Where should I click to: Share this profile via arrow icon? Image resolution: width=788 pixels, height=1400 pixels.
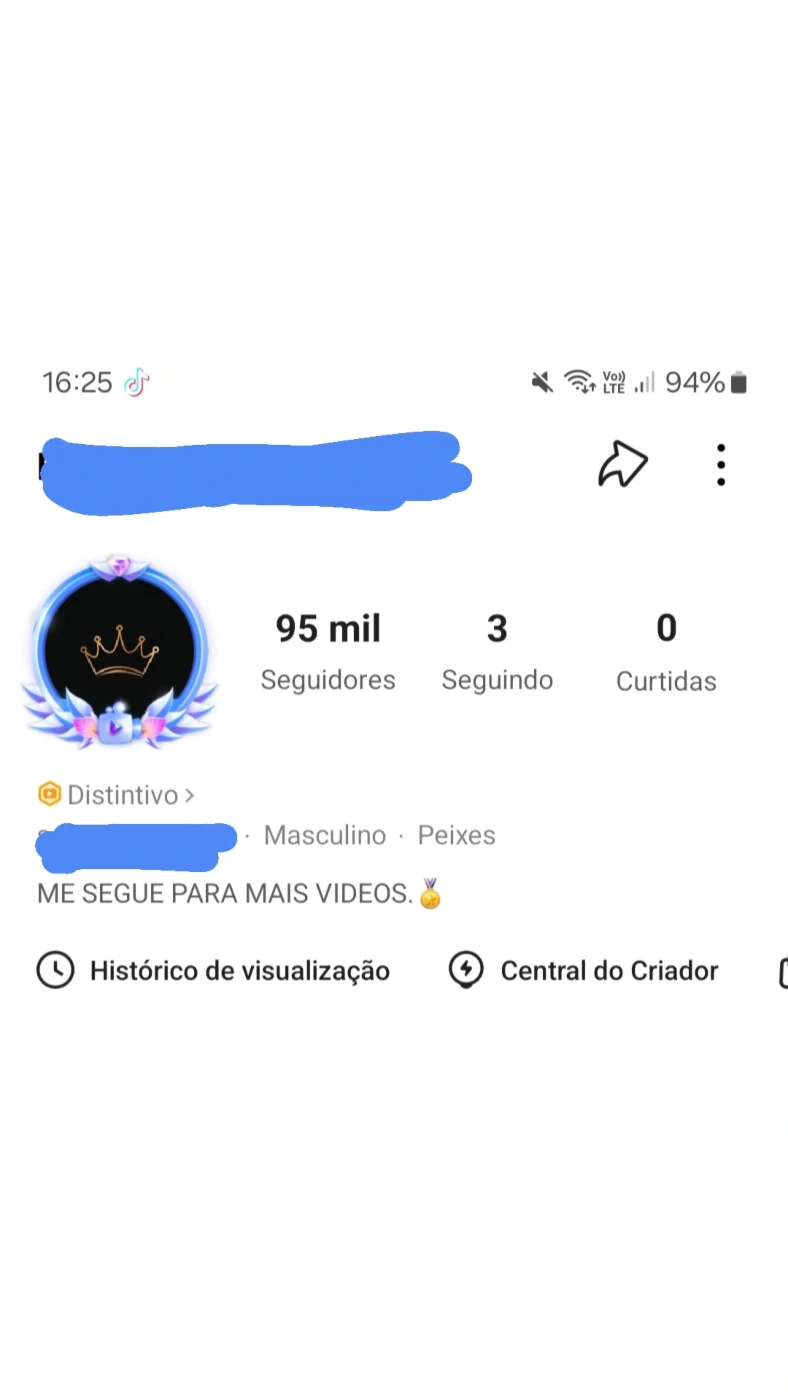pyautogui.click(x=623, y=465)
